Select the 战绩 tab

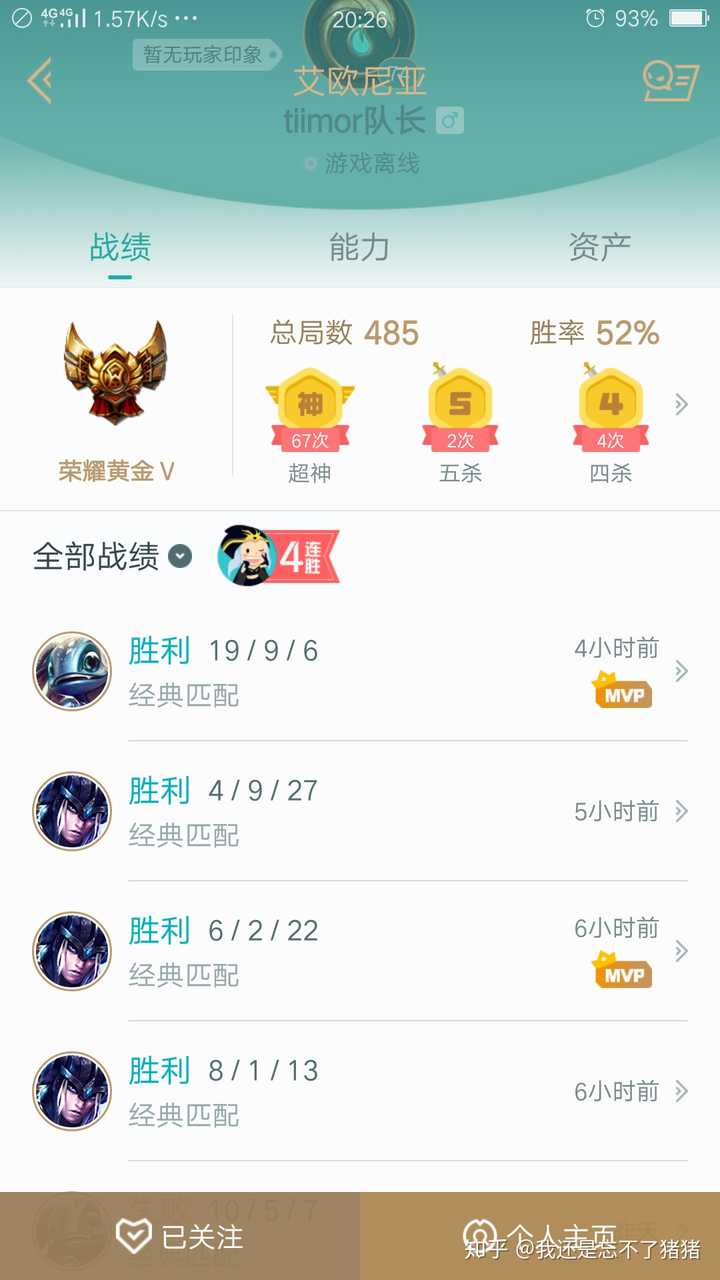120,247
